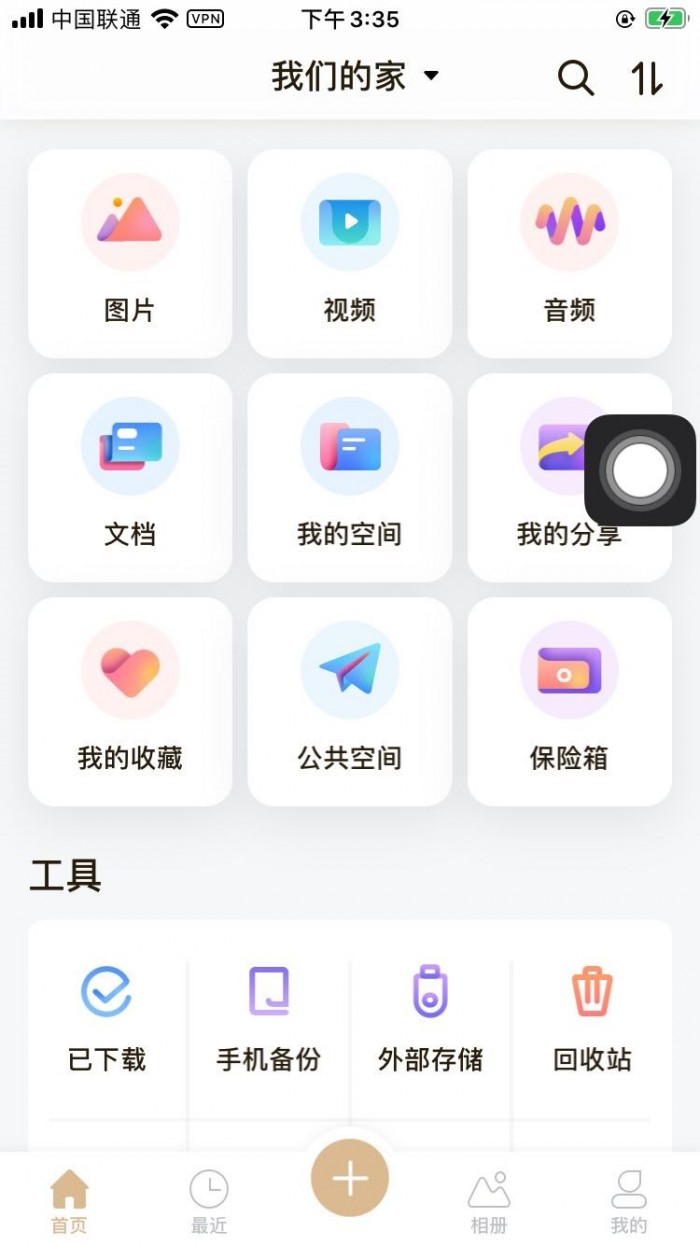The image size is (700, 1245).
Task: Open the 文档 category
Action: coord(130,477)
